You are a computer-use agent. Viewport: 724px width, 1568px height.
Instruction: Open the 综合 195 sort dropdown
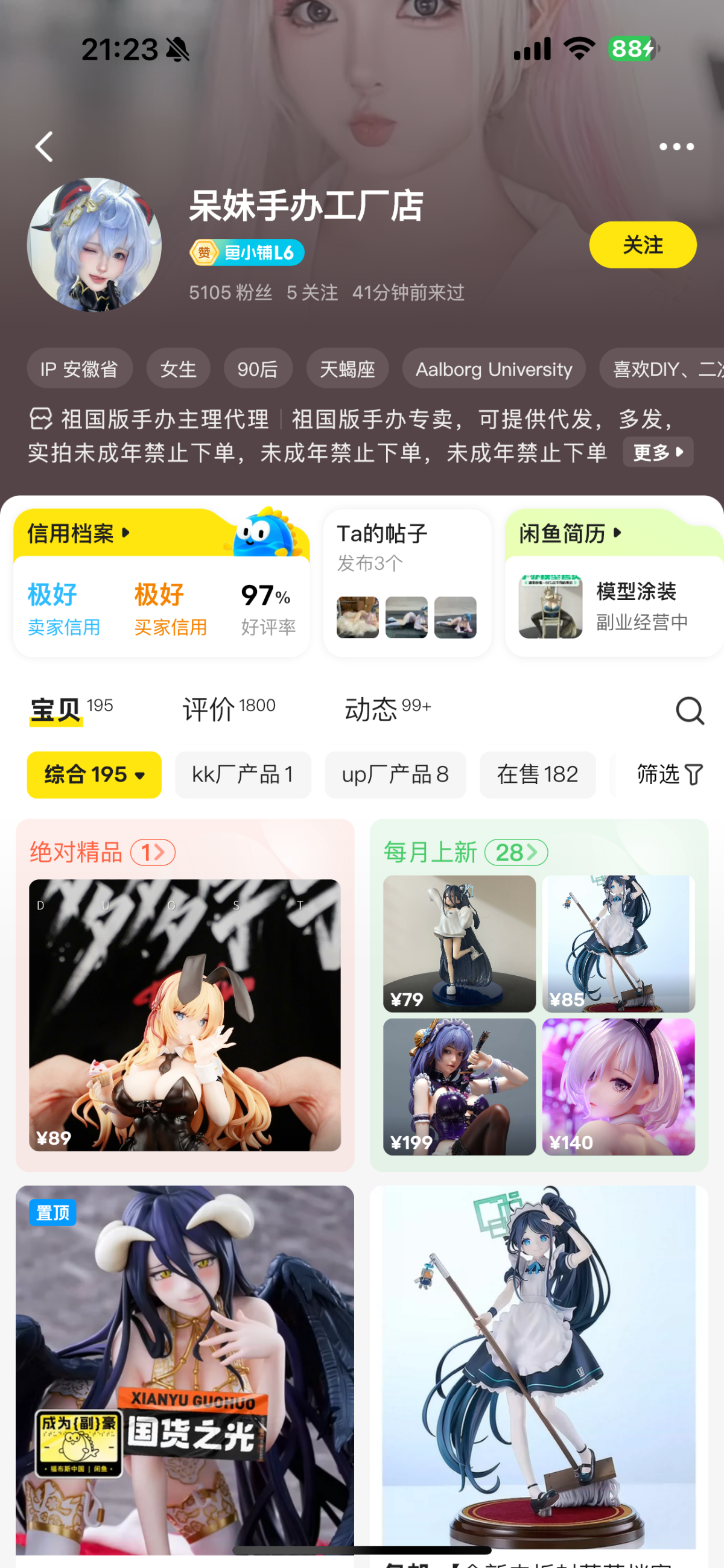[x=94, y=775]
